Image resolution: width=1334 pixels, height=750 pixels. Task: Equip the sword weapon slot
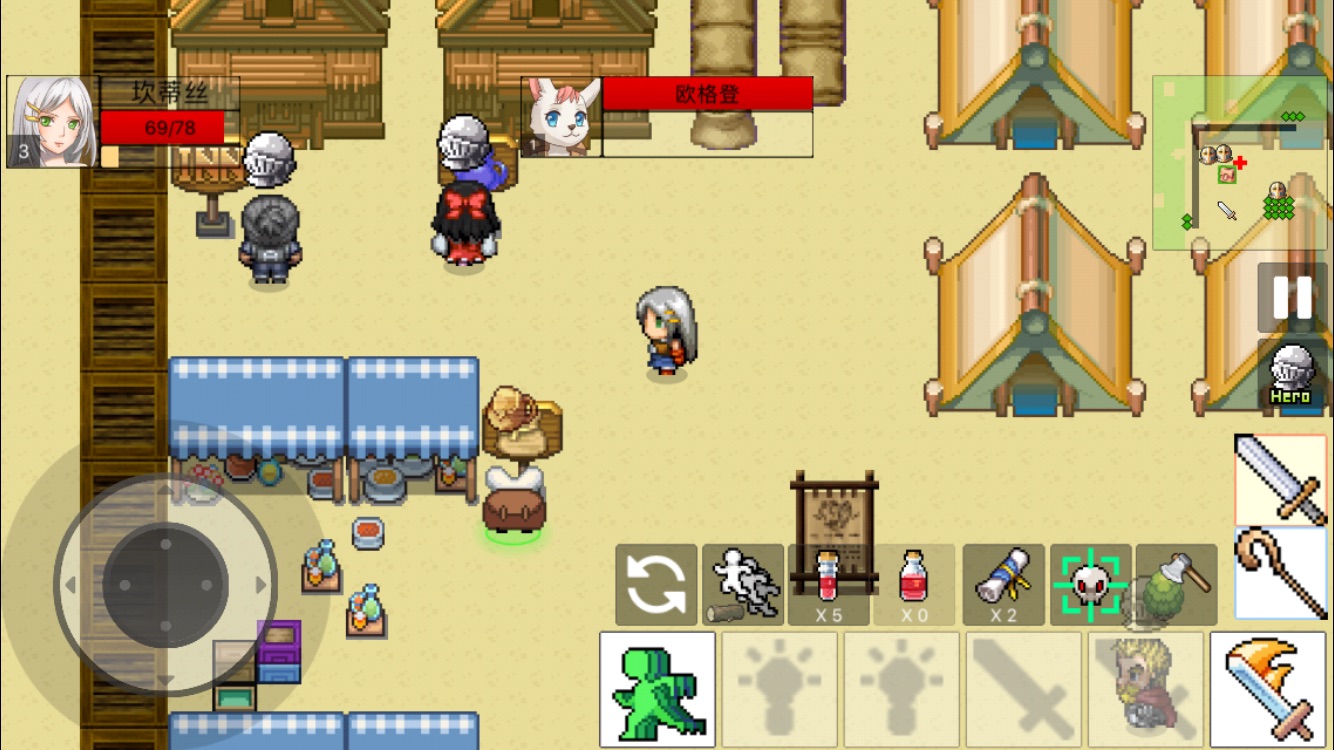coord(1281,480)
